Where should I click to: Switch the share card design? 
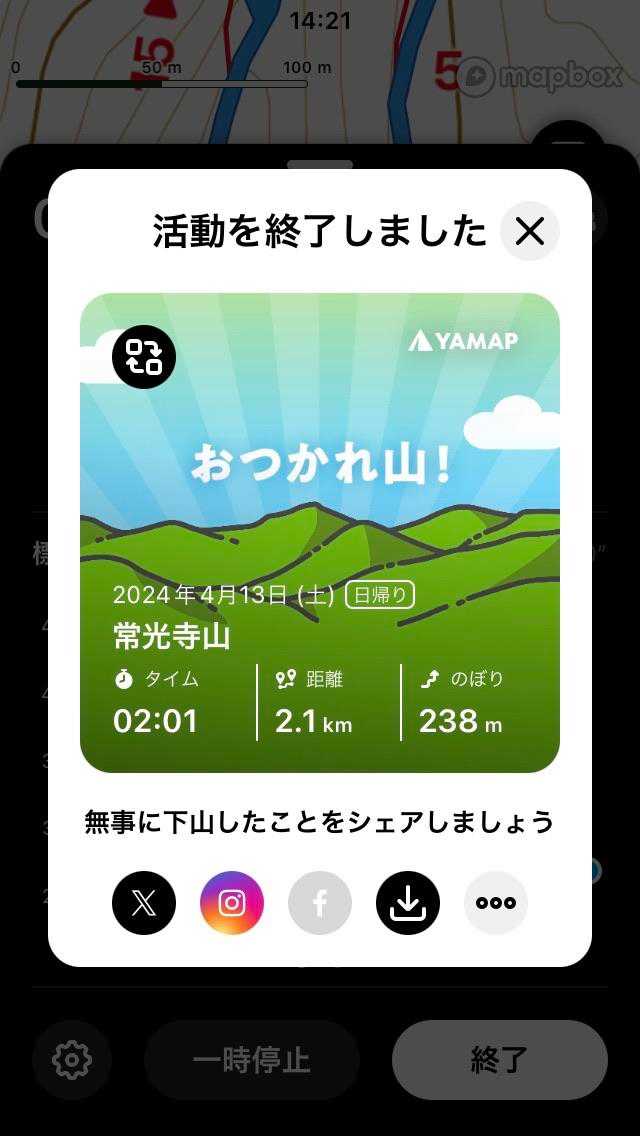pos(144,357)
